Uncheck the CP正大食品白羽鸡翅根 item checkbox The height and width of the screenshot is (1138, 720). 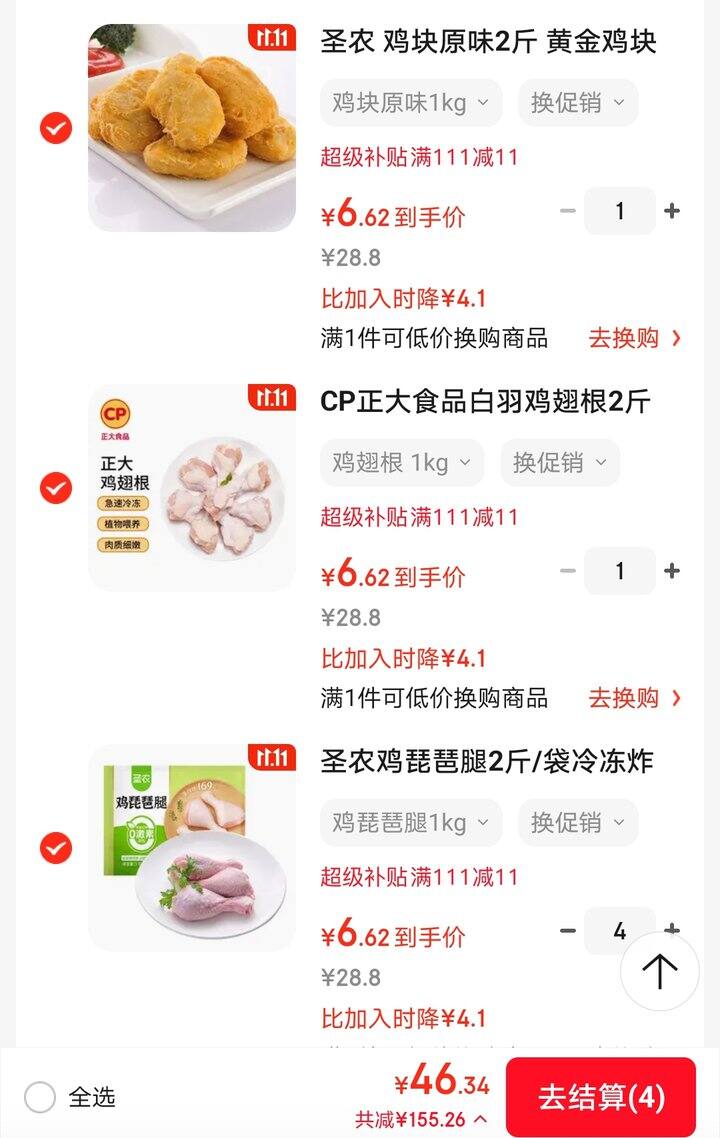tap(56, 488)
